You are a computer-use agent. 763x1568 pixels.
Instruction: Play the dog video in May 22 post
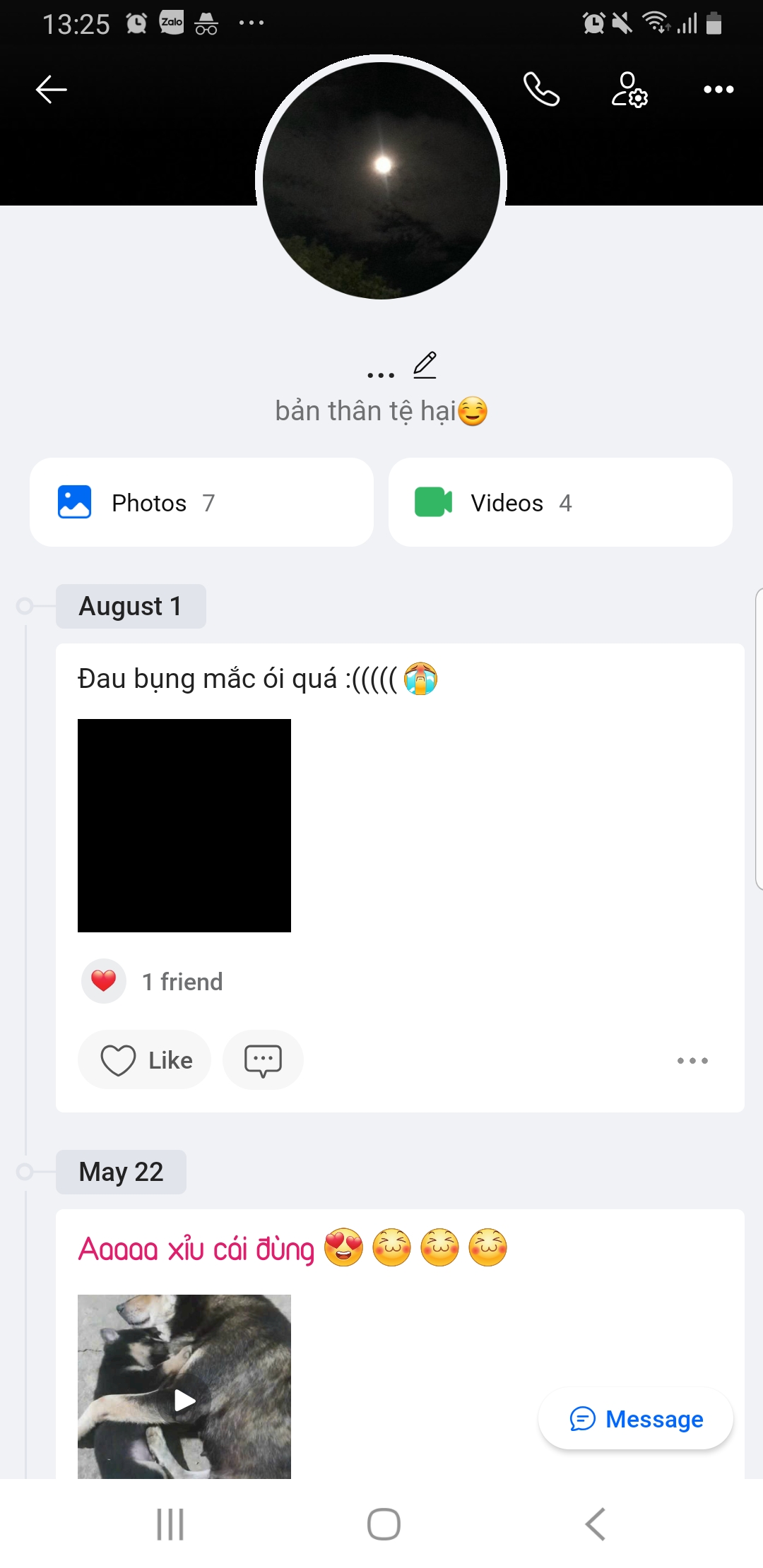(x=184, y=1398)
